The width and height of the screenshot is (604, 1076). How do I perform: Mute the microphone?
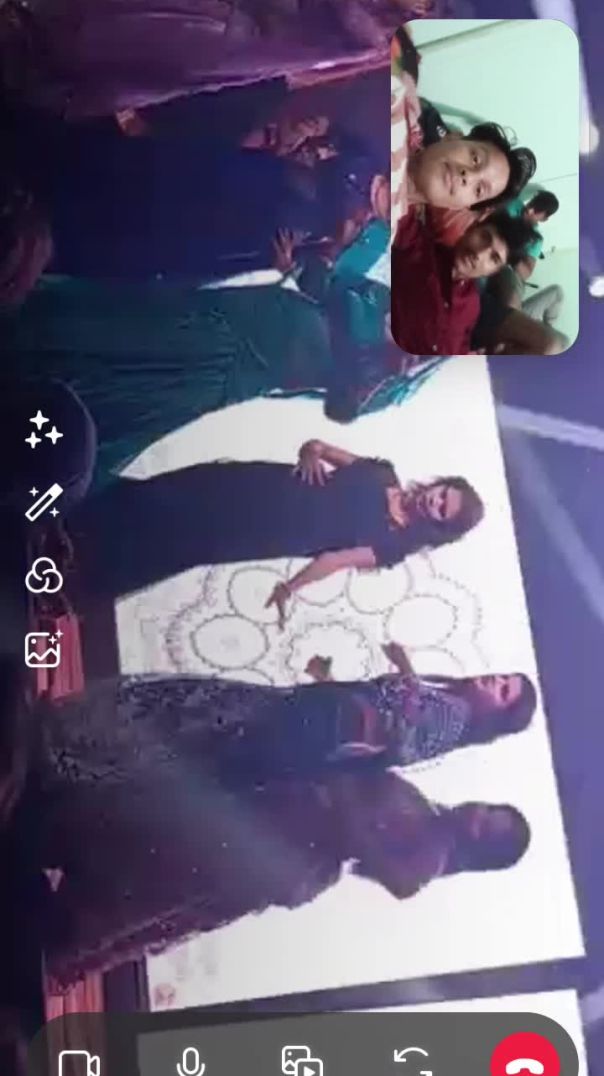point(190,1062)
